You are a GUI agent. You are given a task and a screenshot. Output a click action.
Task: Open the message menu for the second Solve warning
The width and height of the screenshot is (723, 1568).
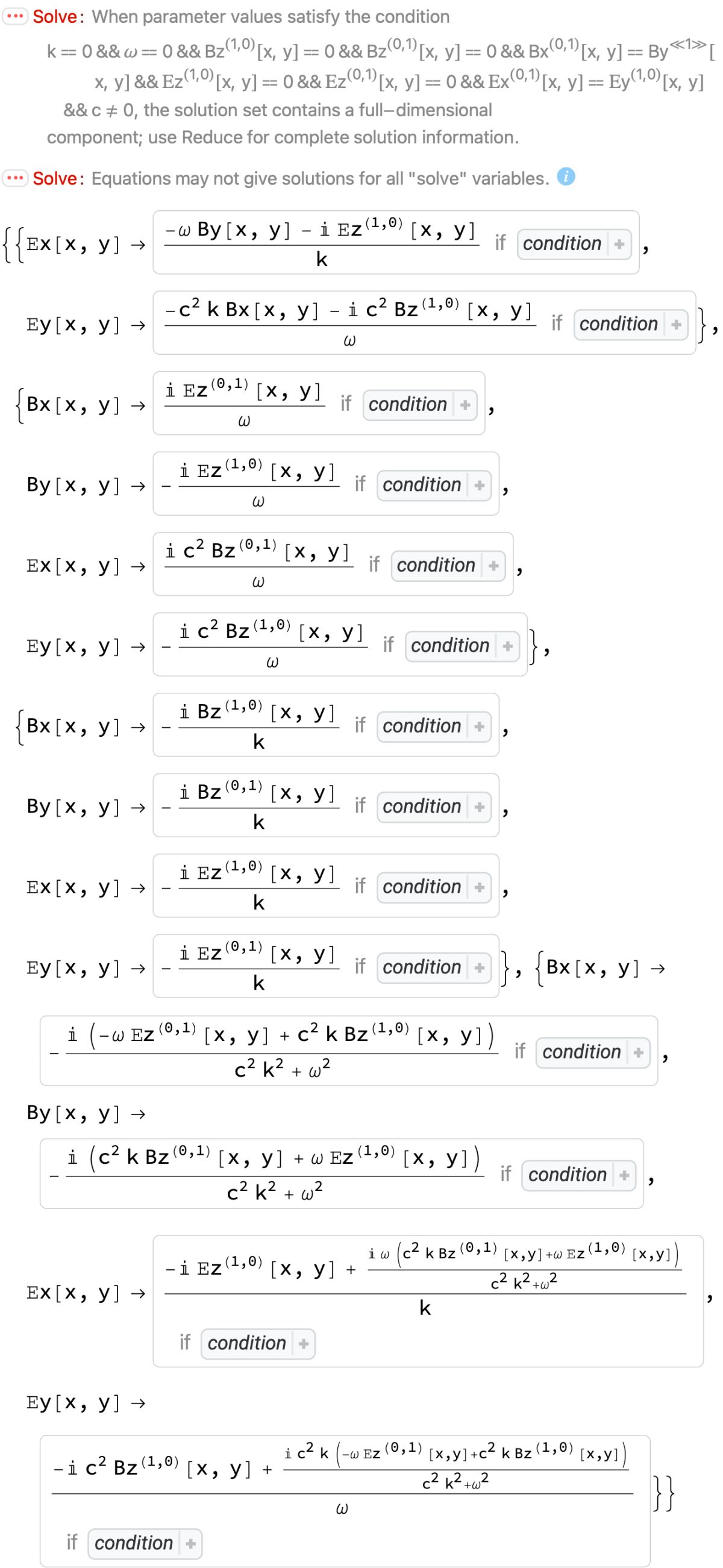pyautogui.click(x=14, y=178)
